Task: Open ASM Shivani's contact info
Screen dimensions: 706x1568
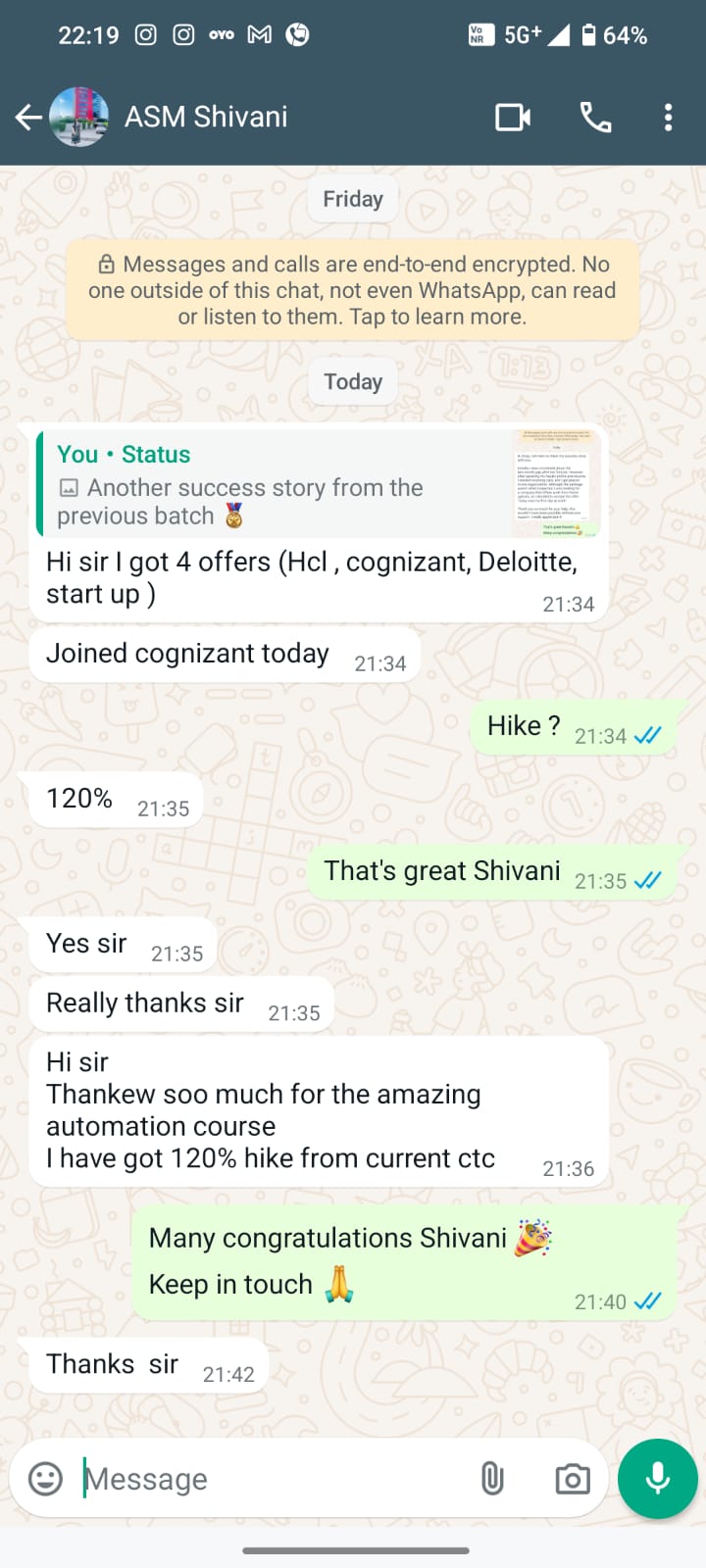Action: click(206, 118)
